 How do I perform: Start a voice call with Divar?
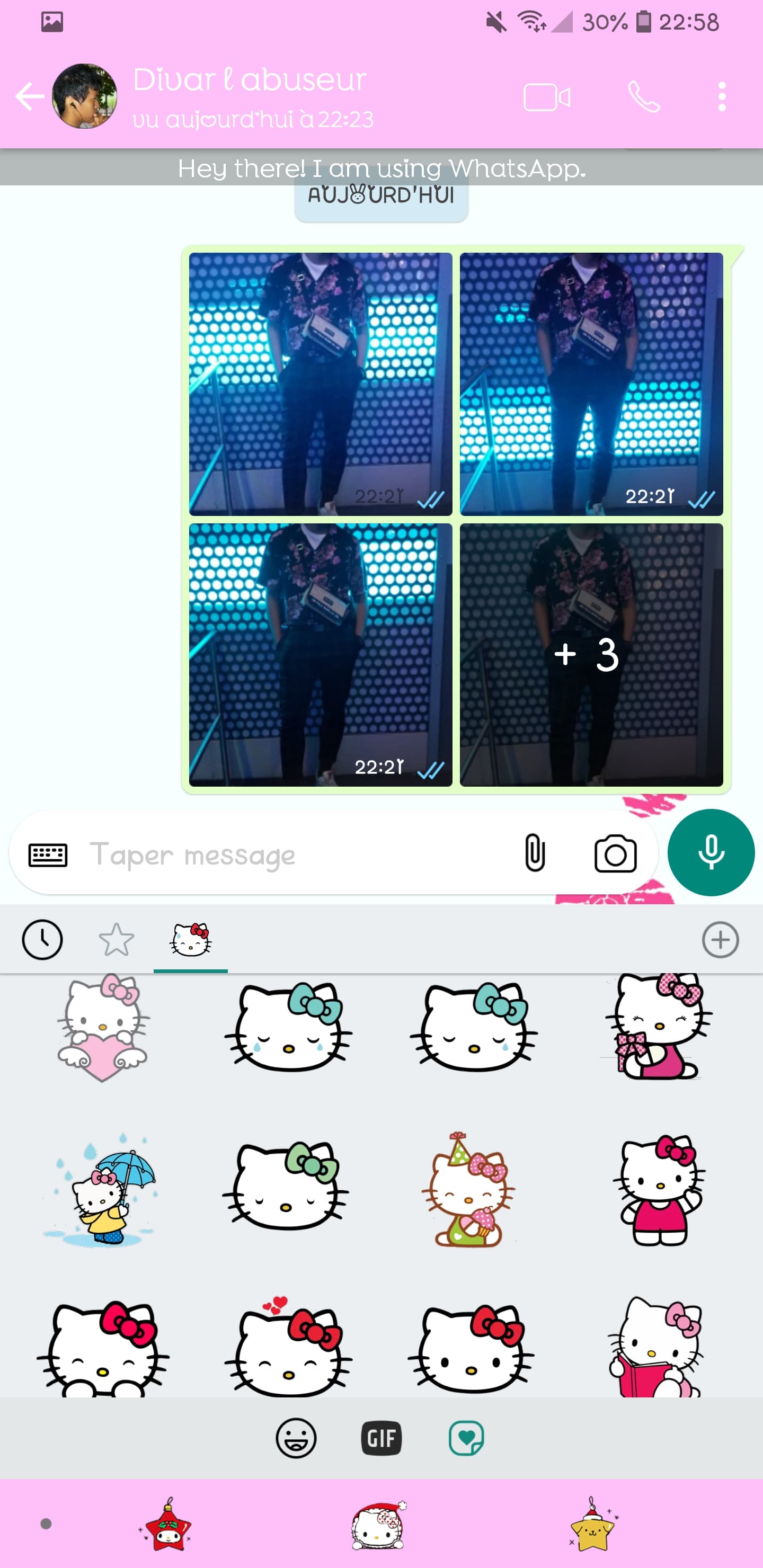(643, 97)
